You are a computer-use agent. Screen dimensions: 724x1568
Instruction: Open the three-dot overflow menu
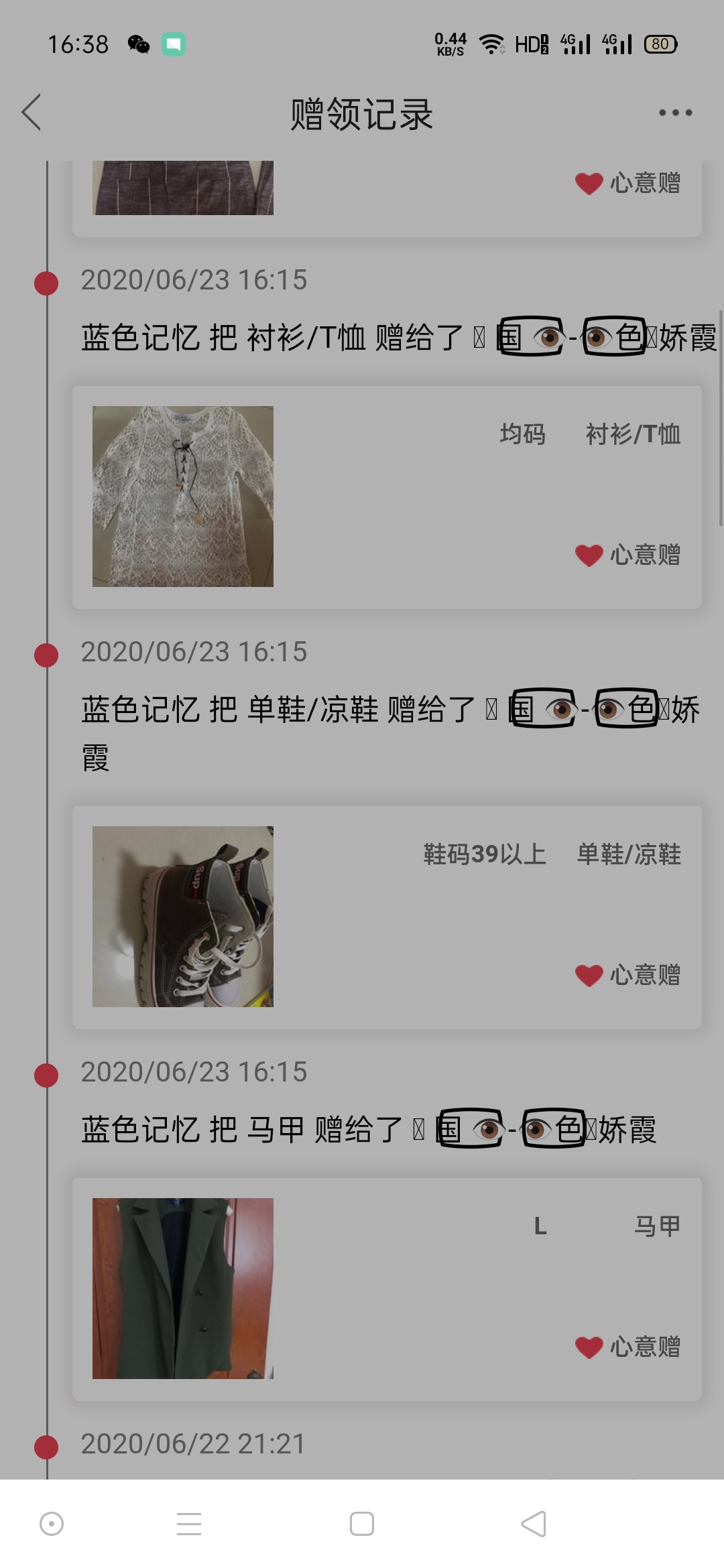pos(675,113)
